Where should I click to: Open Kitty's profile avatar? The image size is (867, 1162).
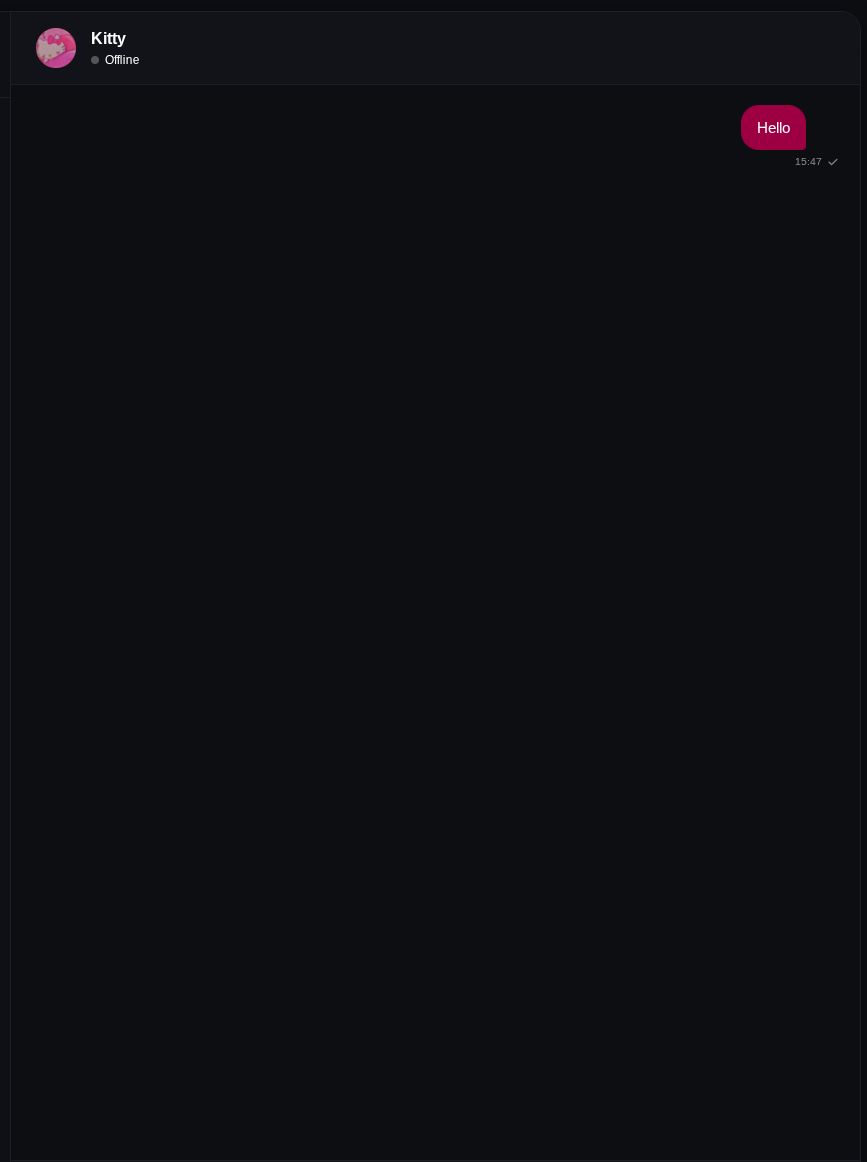(56, 48)
